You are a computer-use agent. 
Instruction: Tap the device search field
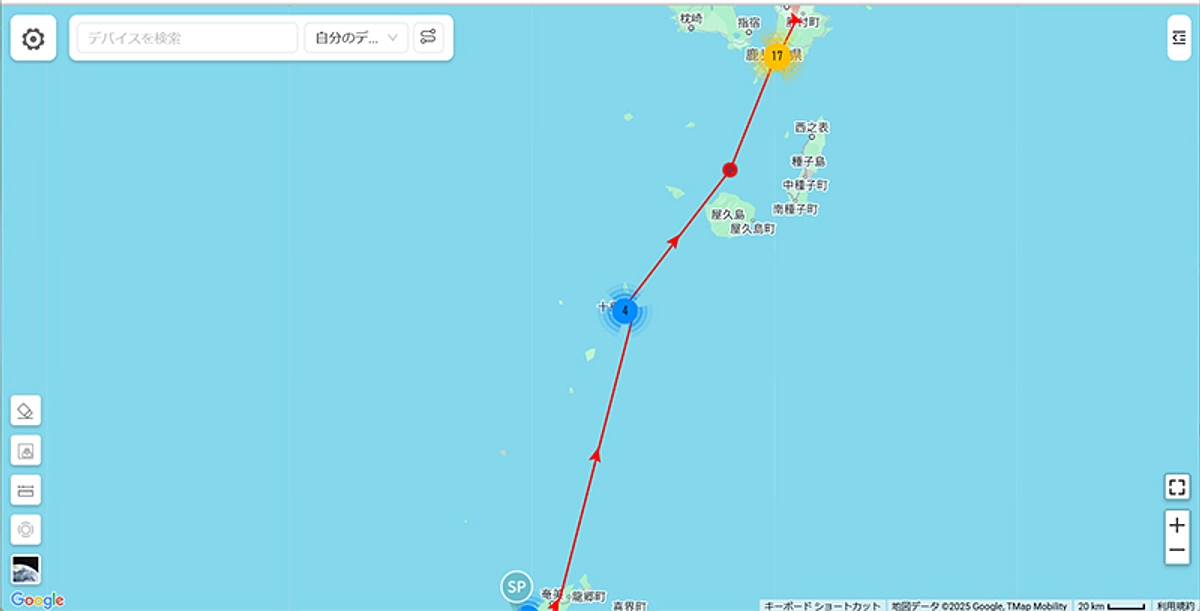187,38
